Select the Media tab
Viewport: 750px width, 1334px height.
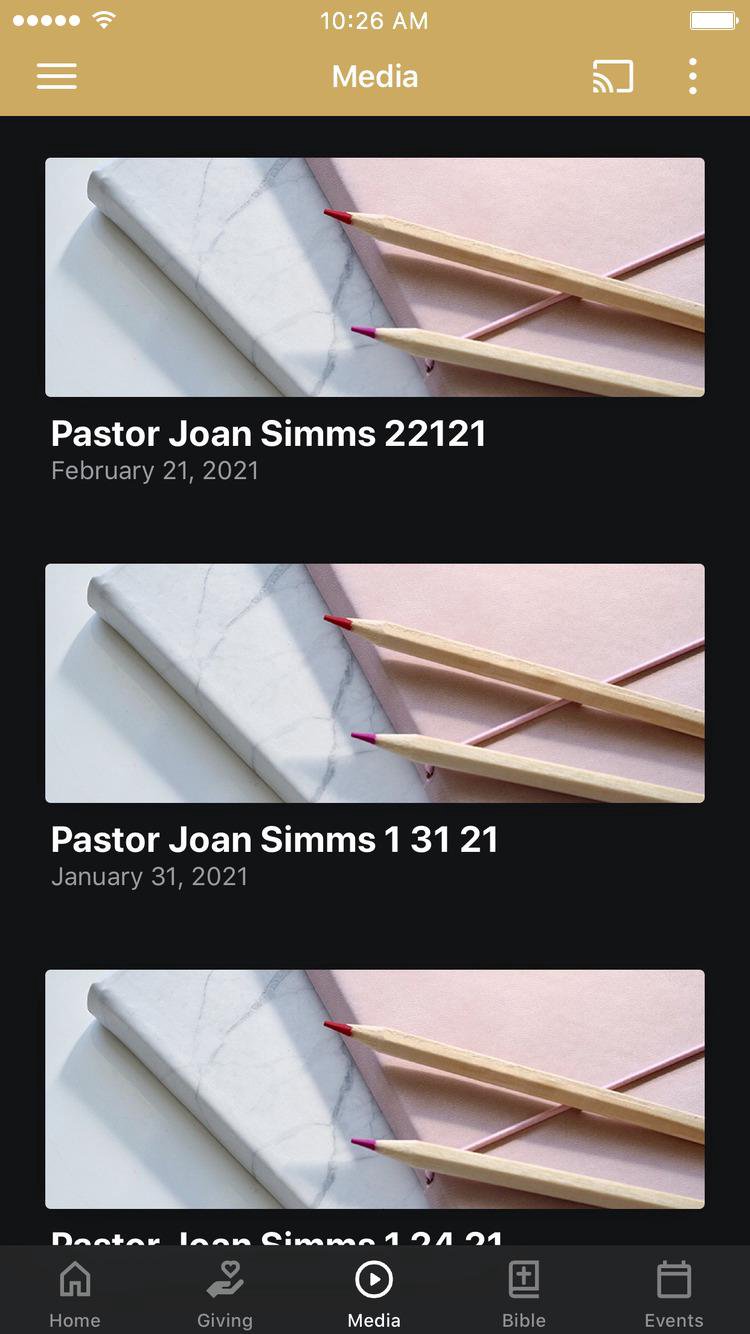pyautogui.click(x=374, y=1294)
